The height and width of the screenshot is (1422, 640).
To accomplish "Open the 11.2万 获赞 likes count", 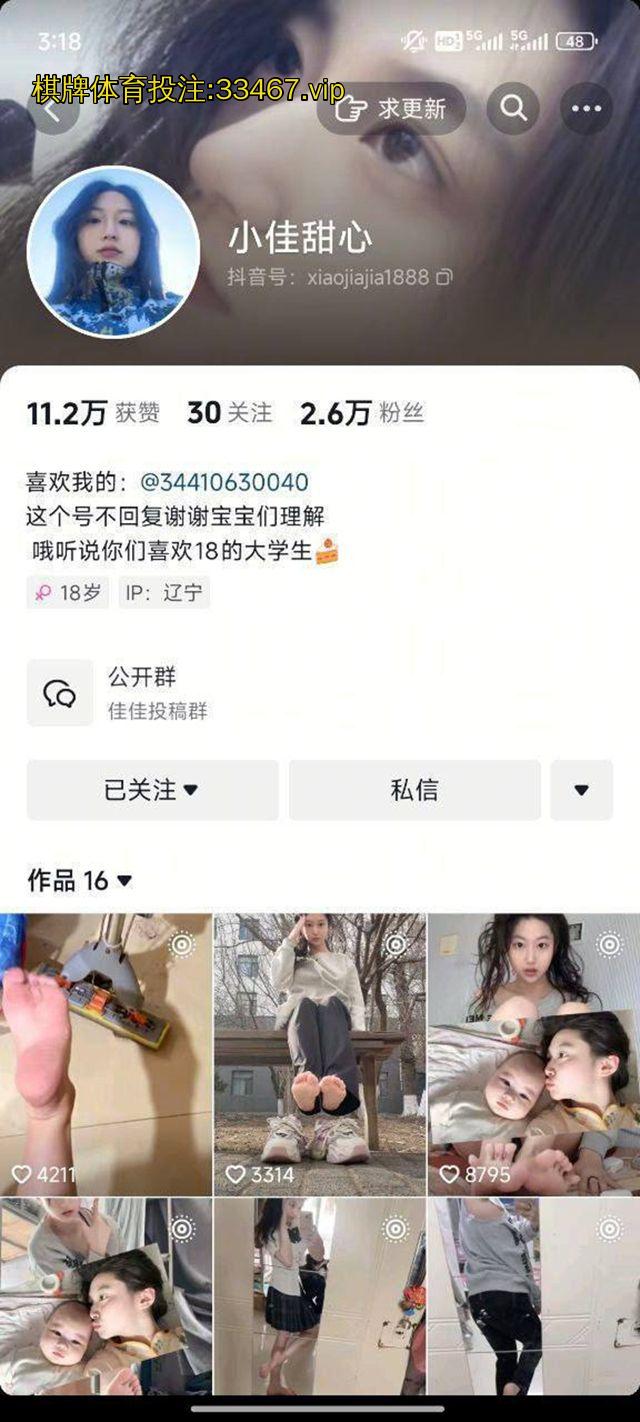I will [x=93, y=413].
